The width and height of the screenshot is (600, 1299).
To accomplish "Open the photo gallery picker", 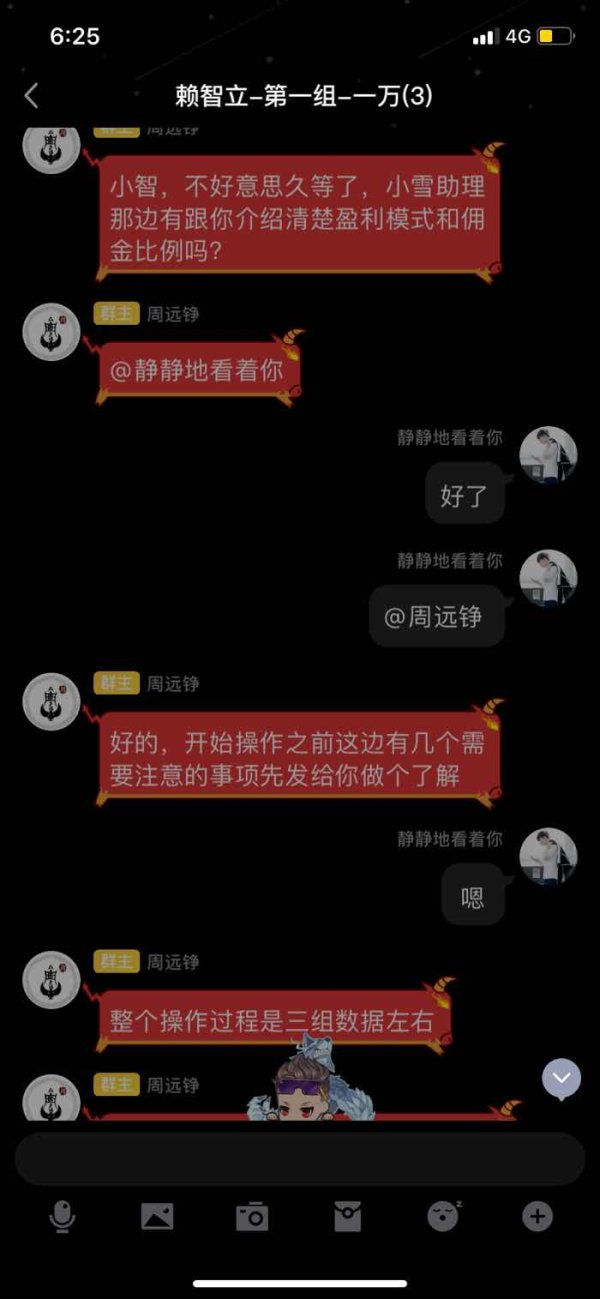I will point(157,1216).
